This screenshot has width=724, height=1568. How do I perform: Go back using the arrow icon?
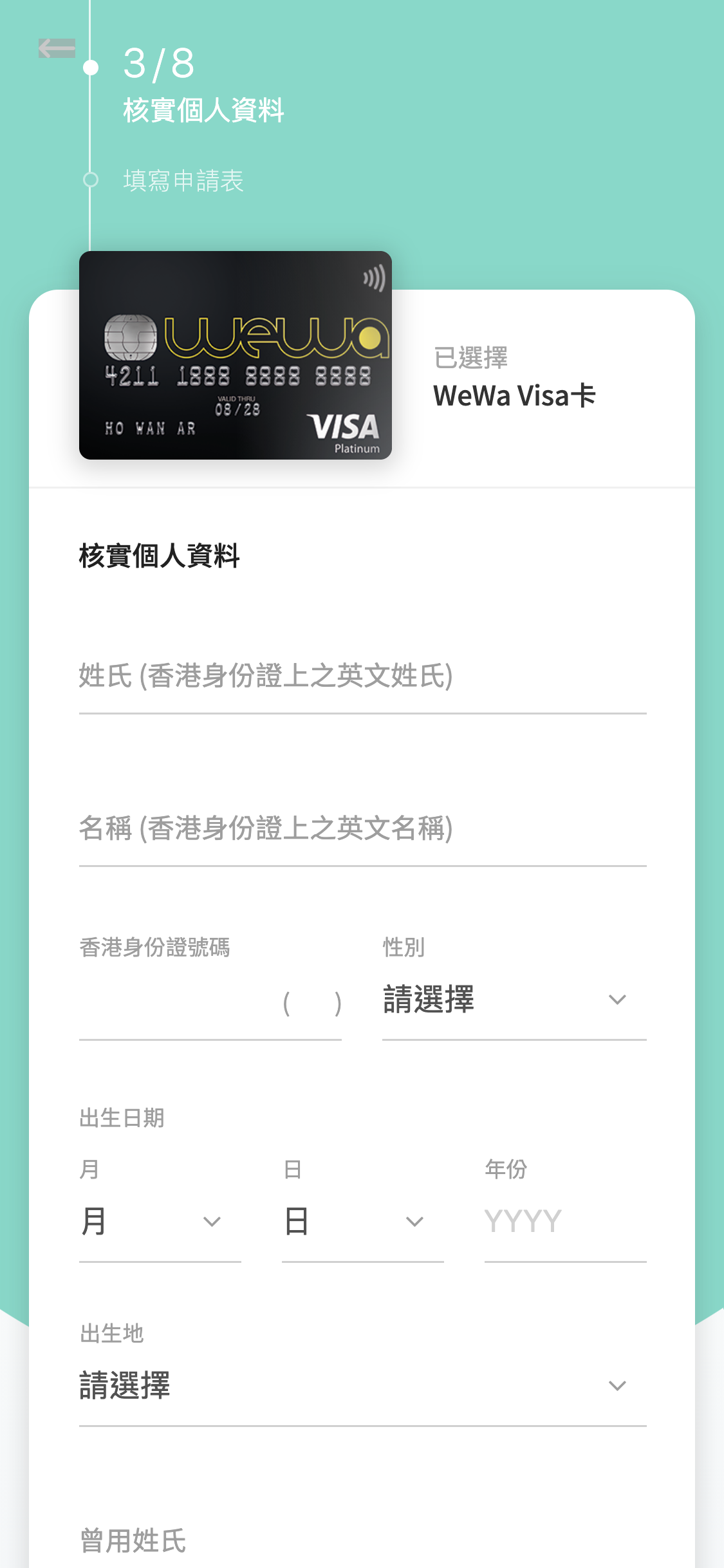coord(57,48)
